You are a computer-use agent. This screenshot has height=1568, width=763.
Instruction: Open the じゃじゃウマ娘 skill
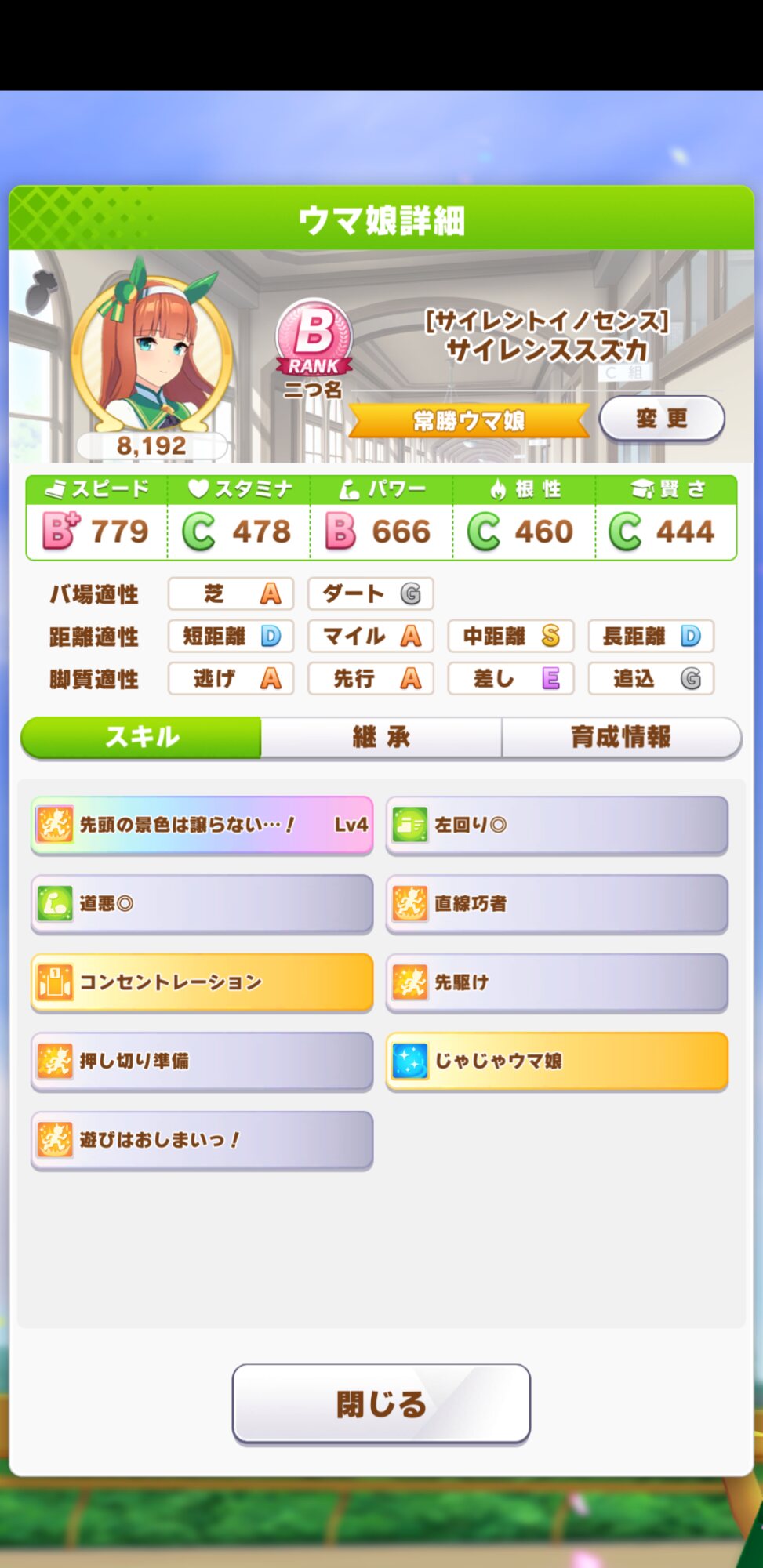(557, 1062)
